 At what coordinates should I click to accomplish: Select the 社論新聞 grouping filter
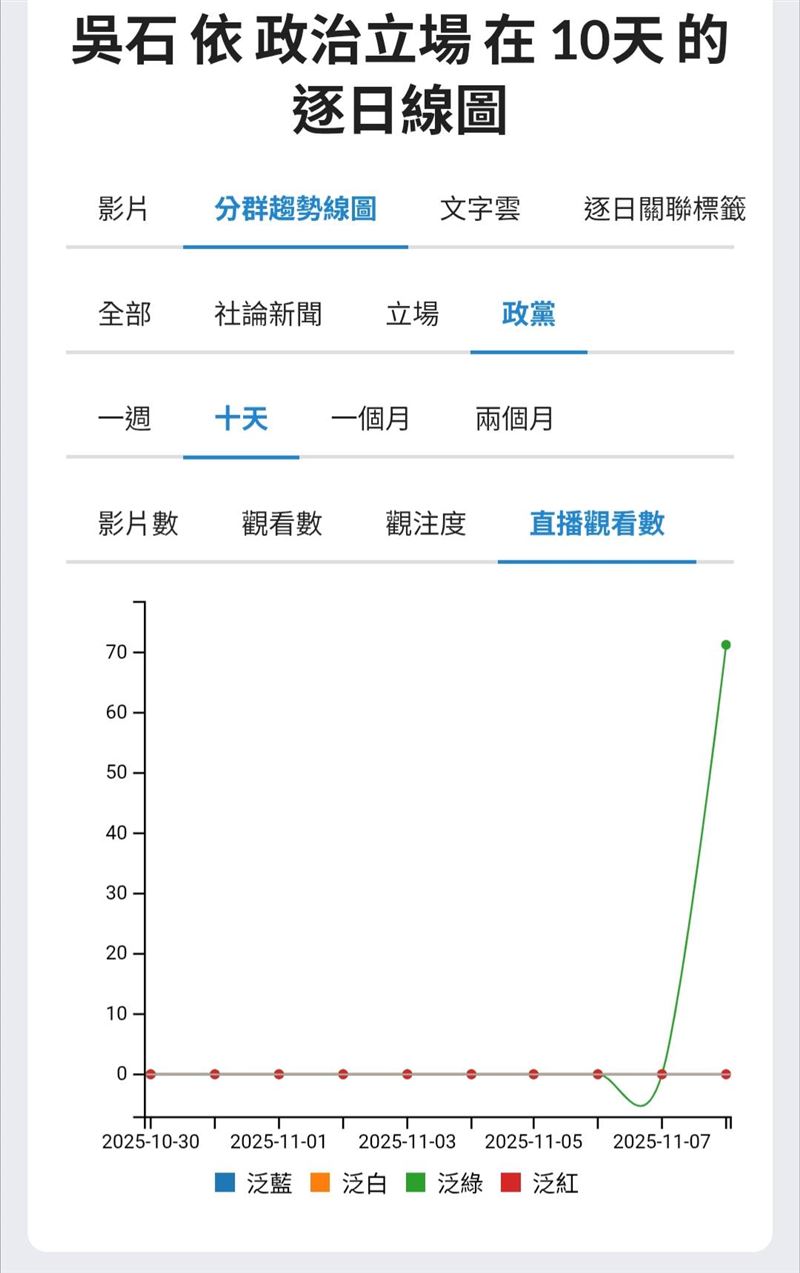[265, 314]
